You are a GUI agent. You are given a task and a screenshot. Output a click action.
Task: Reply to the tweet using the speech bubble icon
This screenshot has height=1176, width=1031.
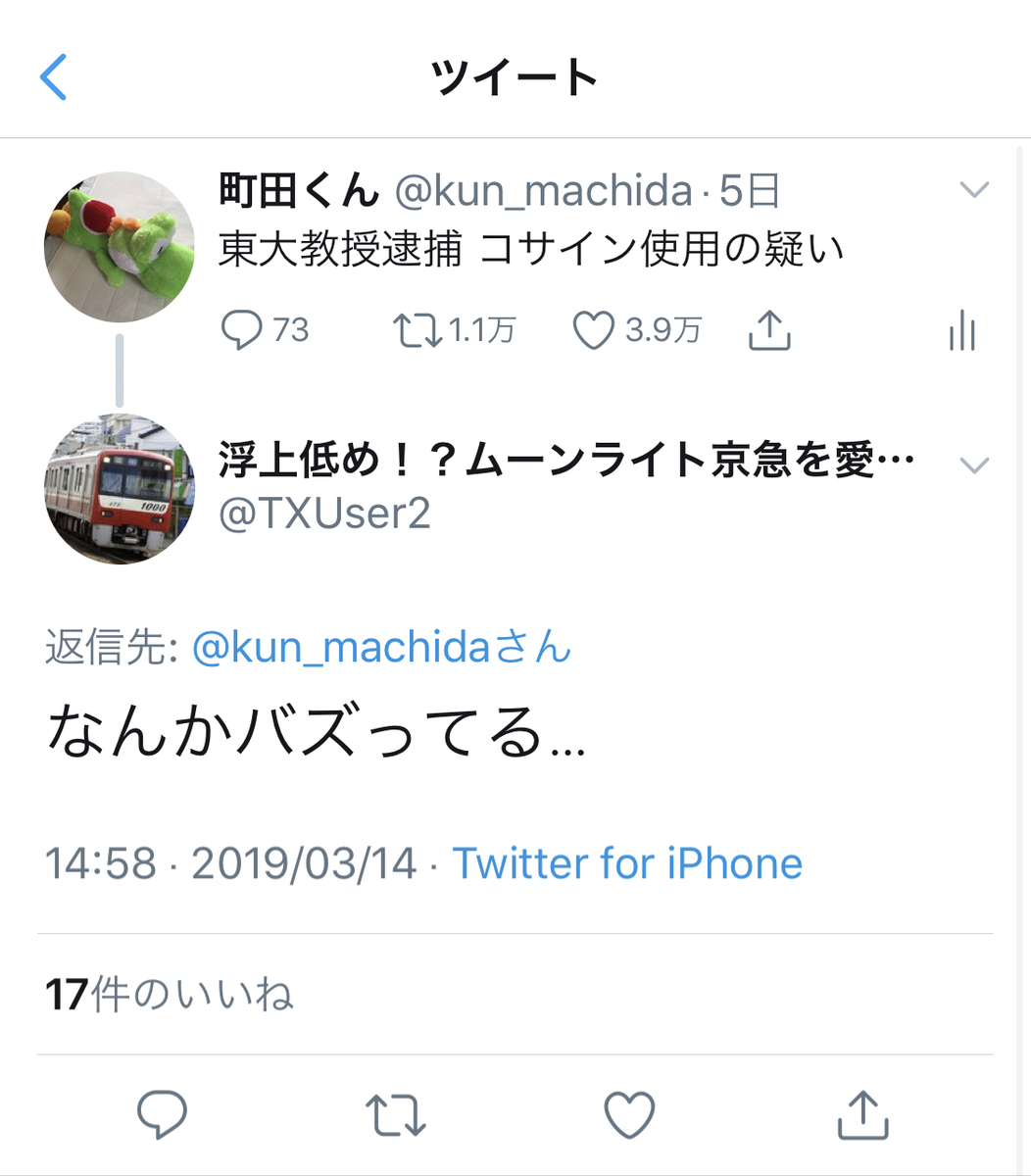coord(240,331)
